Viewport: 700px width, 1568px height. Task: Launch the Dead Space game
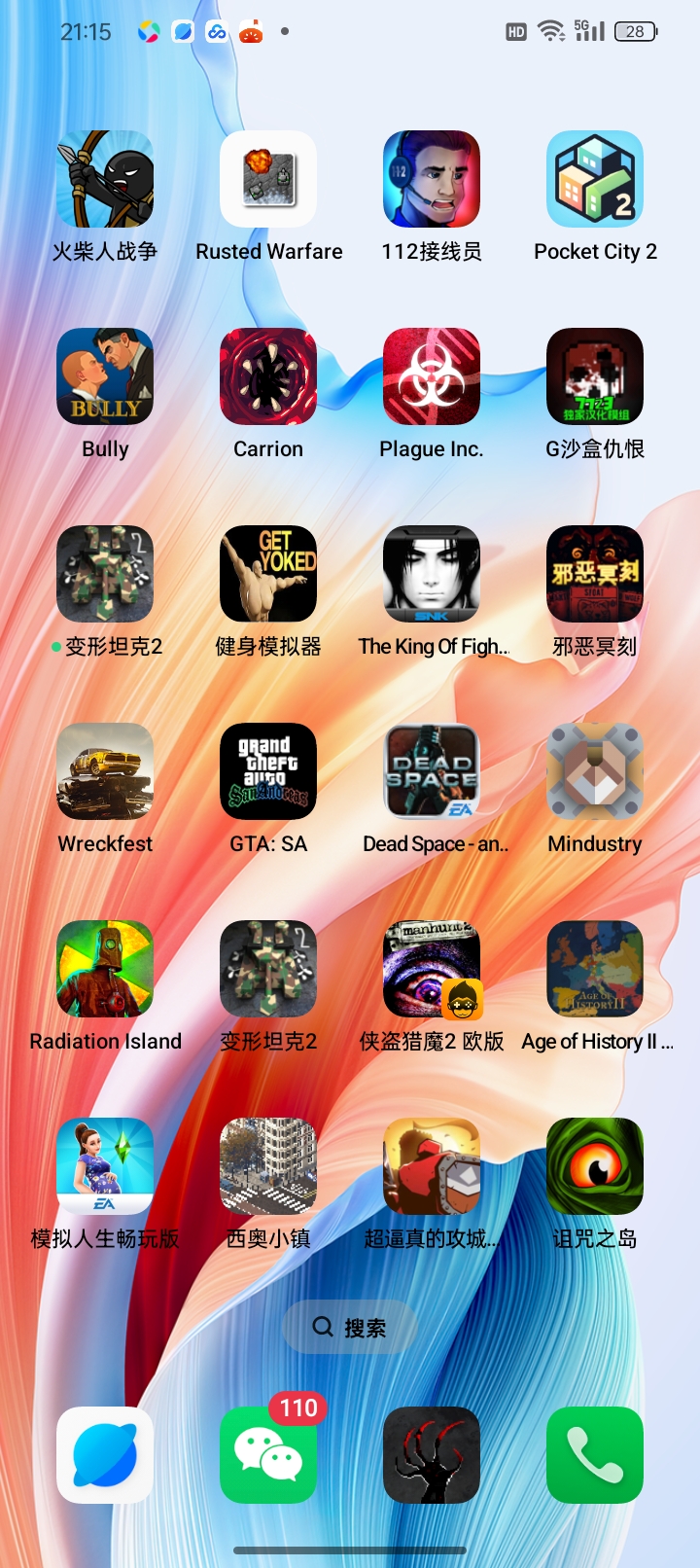click(x=432, y=771)
